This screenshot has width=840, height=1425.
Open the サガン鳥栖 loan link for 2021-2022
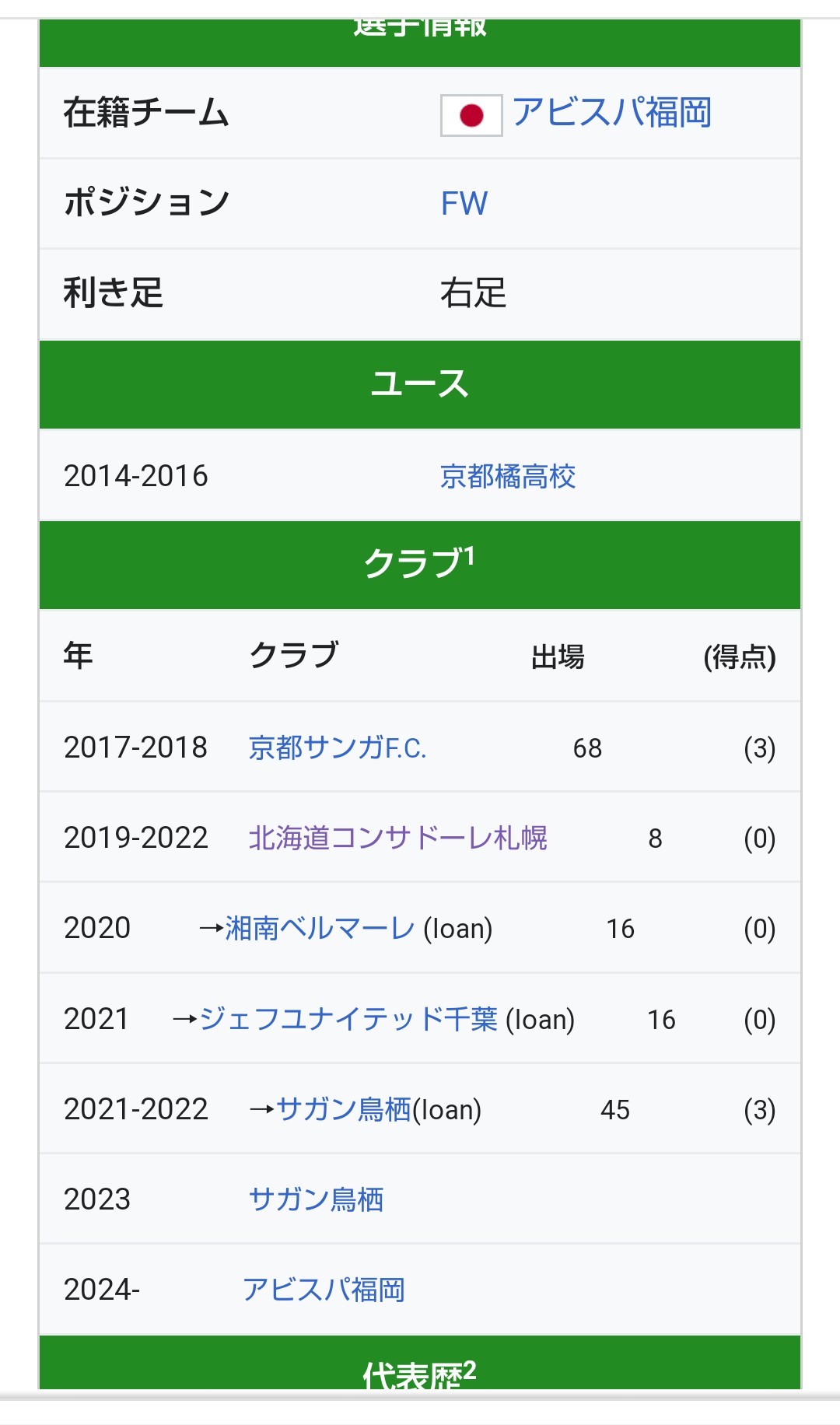[343, 1109]
